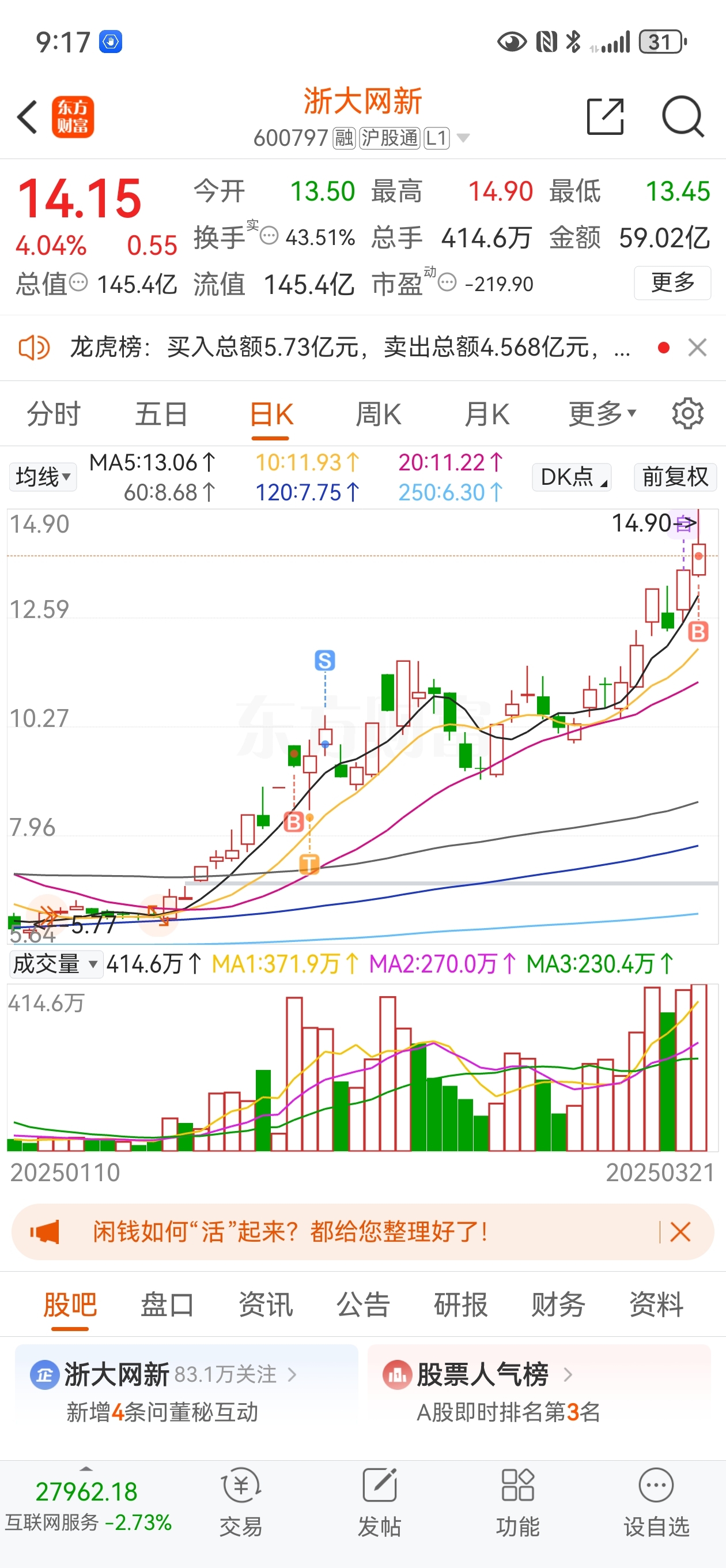Dismiss the 龙虎榜 news ticker
The width and height of the screenshot is (726, 1568).
[697, 348]
